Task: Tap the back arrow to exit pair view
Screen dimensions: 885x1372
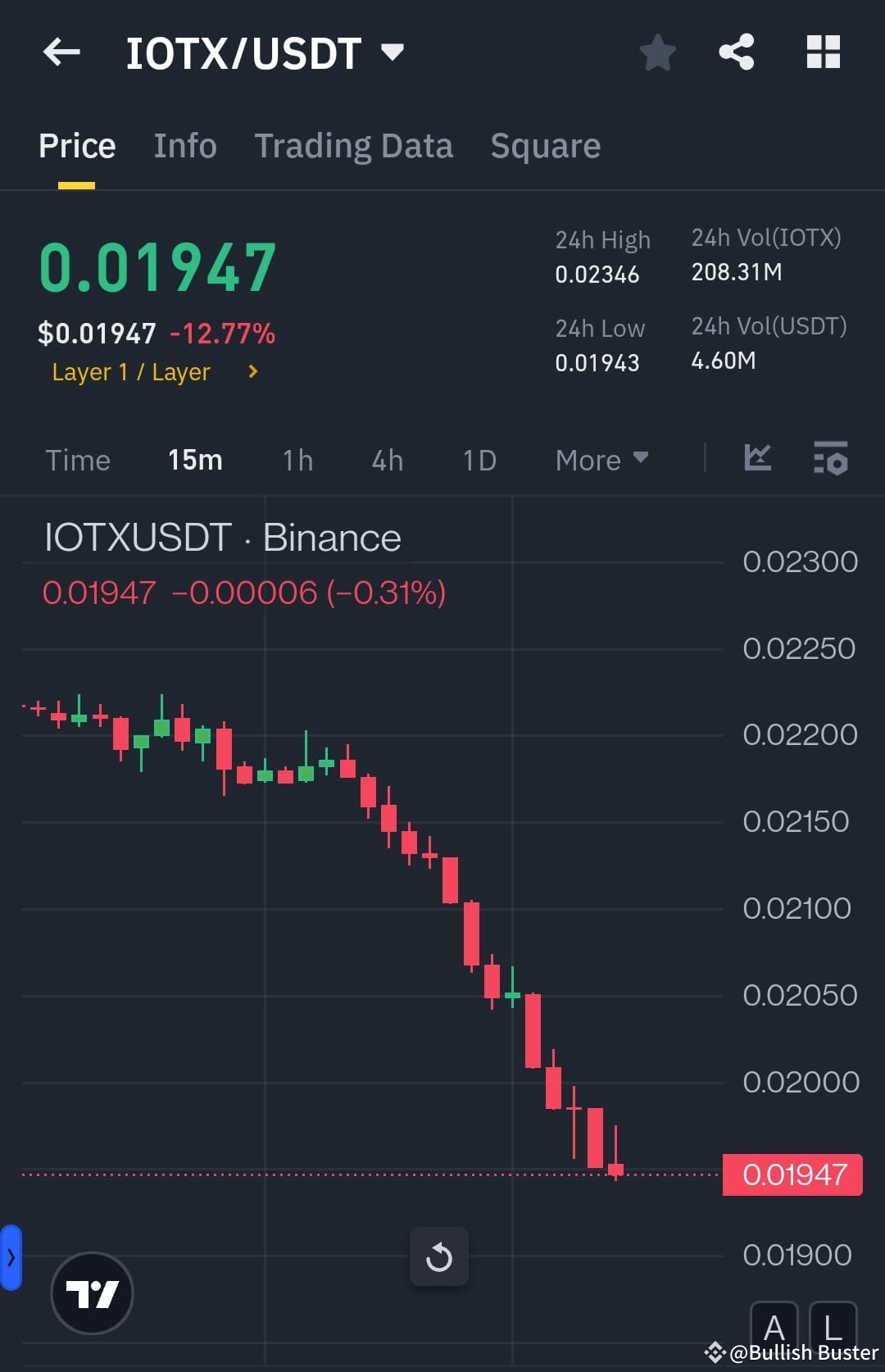Action: pos(60,52)
